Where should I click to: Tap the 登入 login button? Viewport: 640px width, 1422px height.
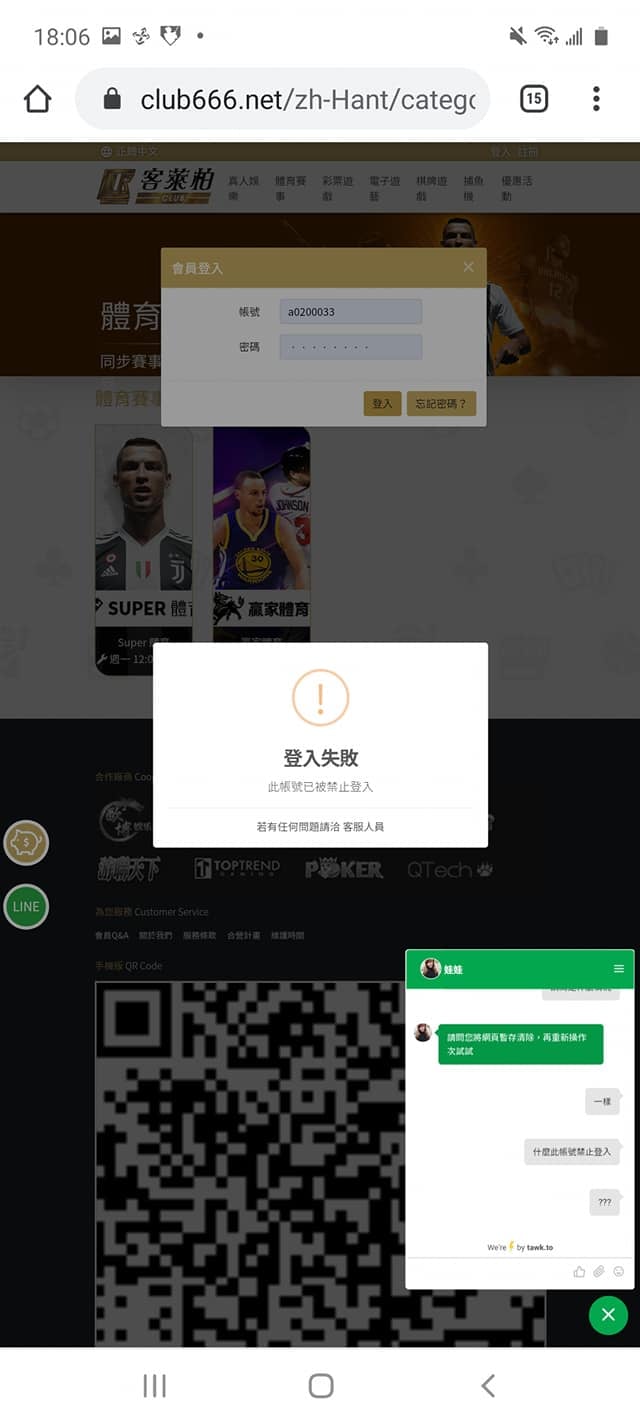[x=382, y=404]
